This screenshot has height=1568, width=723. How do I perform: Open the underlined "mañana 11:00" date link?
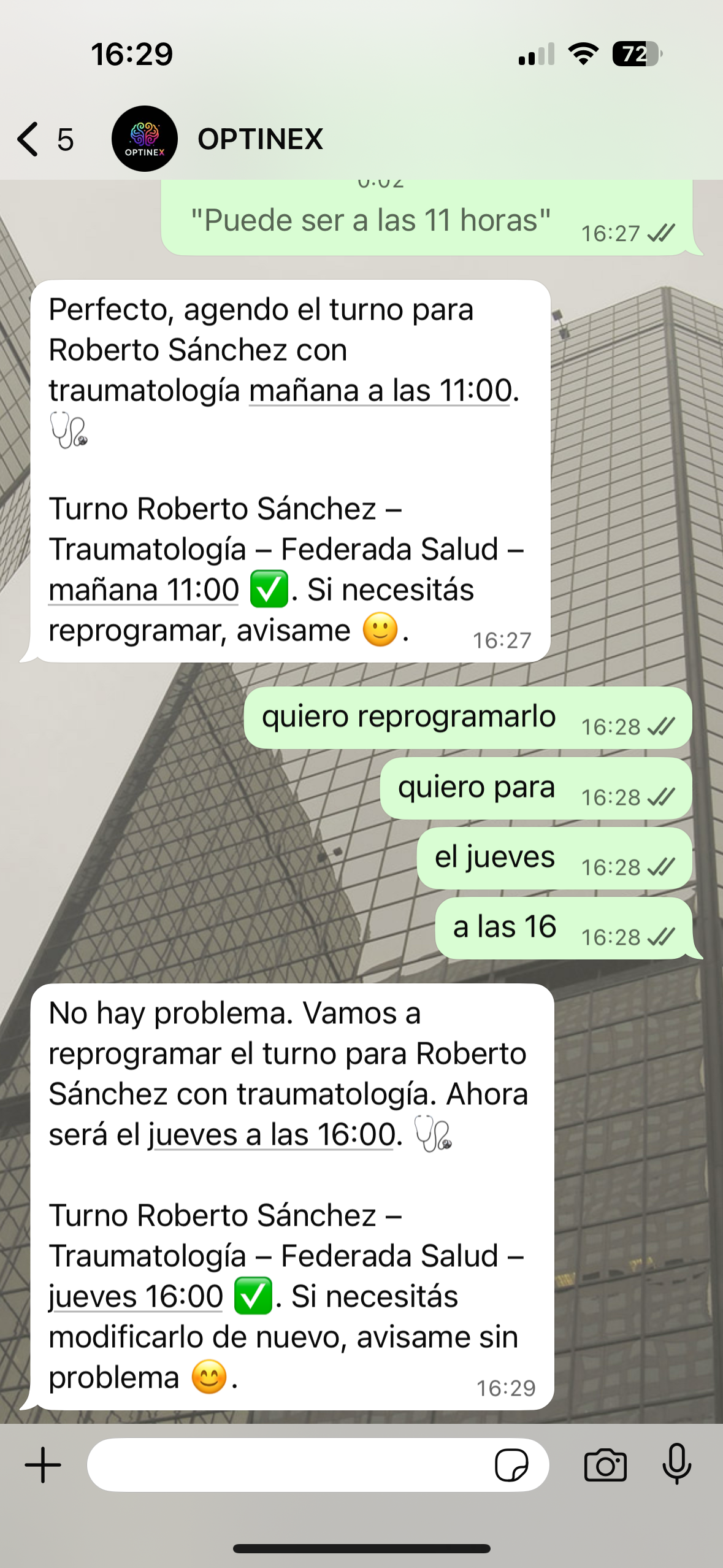click(143, 590)
